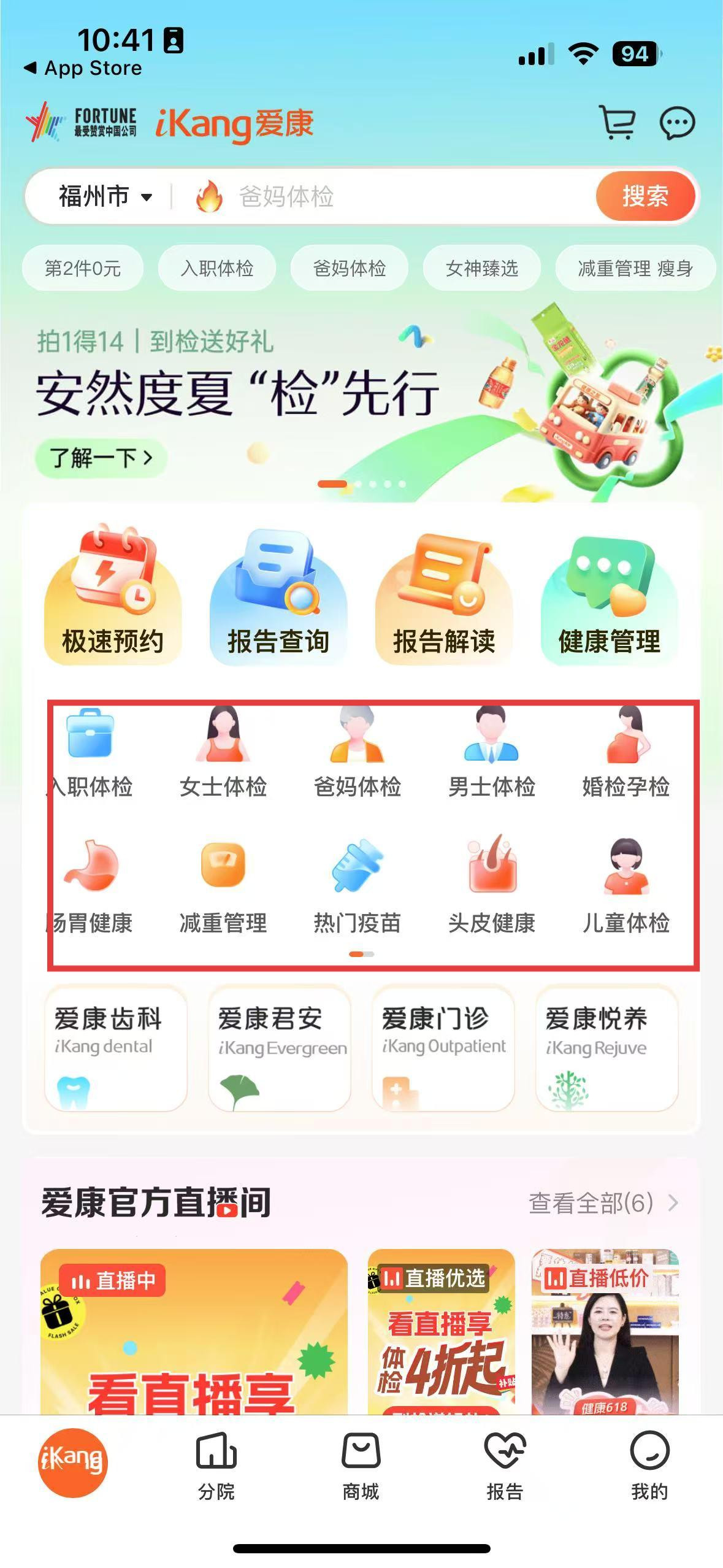
Task: Open 报告查询 report lookup
Action: pyautogui.click(x=278, y=595)
